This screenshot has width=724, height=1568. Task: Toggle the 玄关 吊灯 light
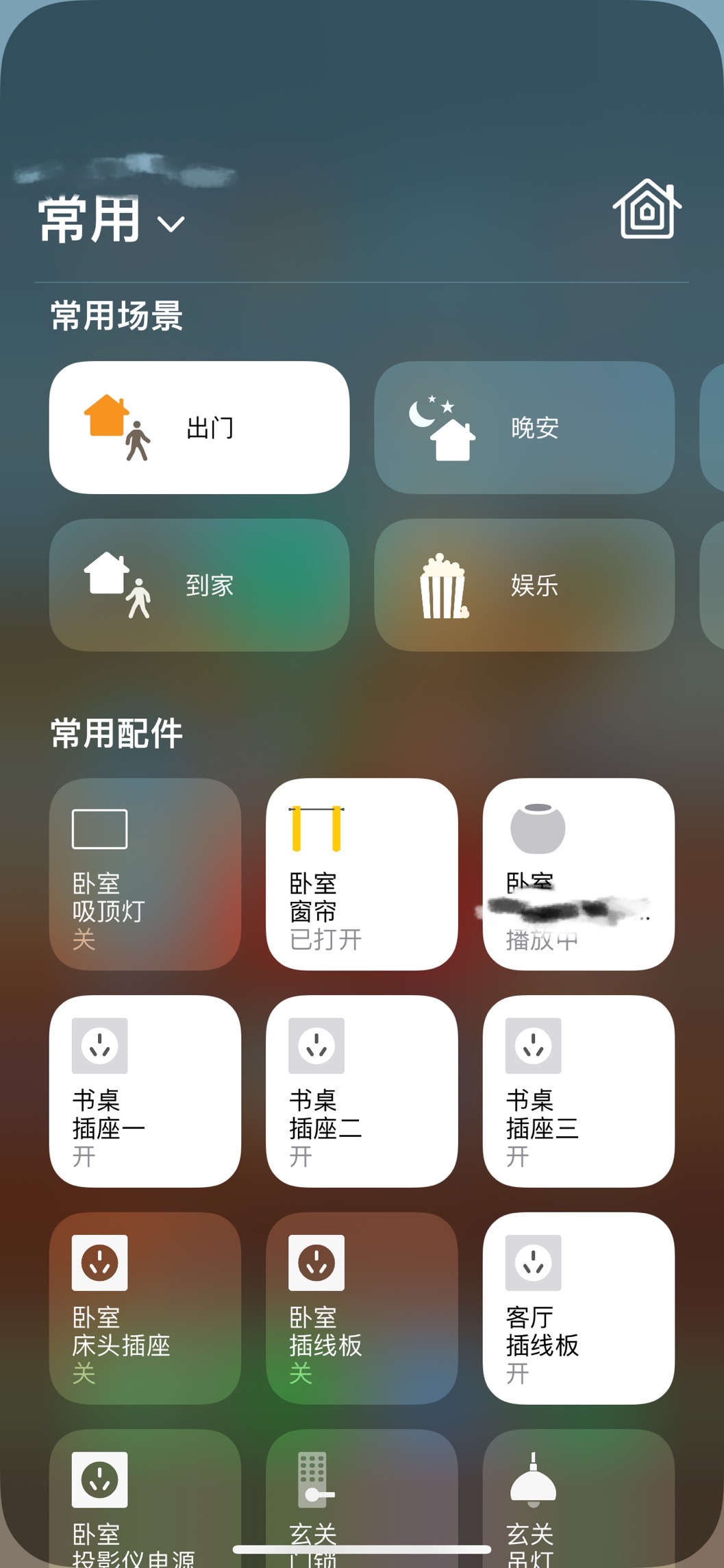(x=578, y=1501)
